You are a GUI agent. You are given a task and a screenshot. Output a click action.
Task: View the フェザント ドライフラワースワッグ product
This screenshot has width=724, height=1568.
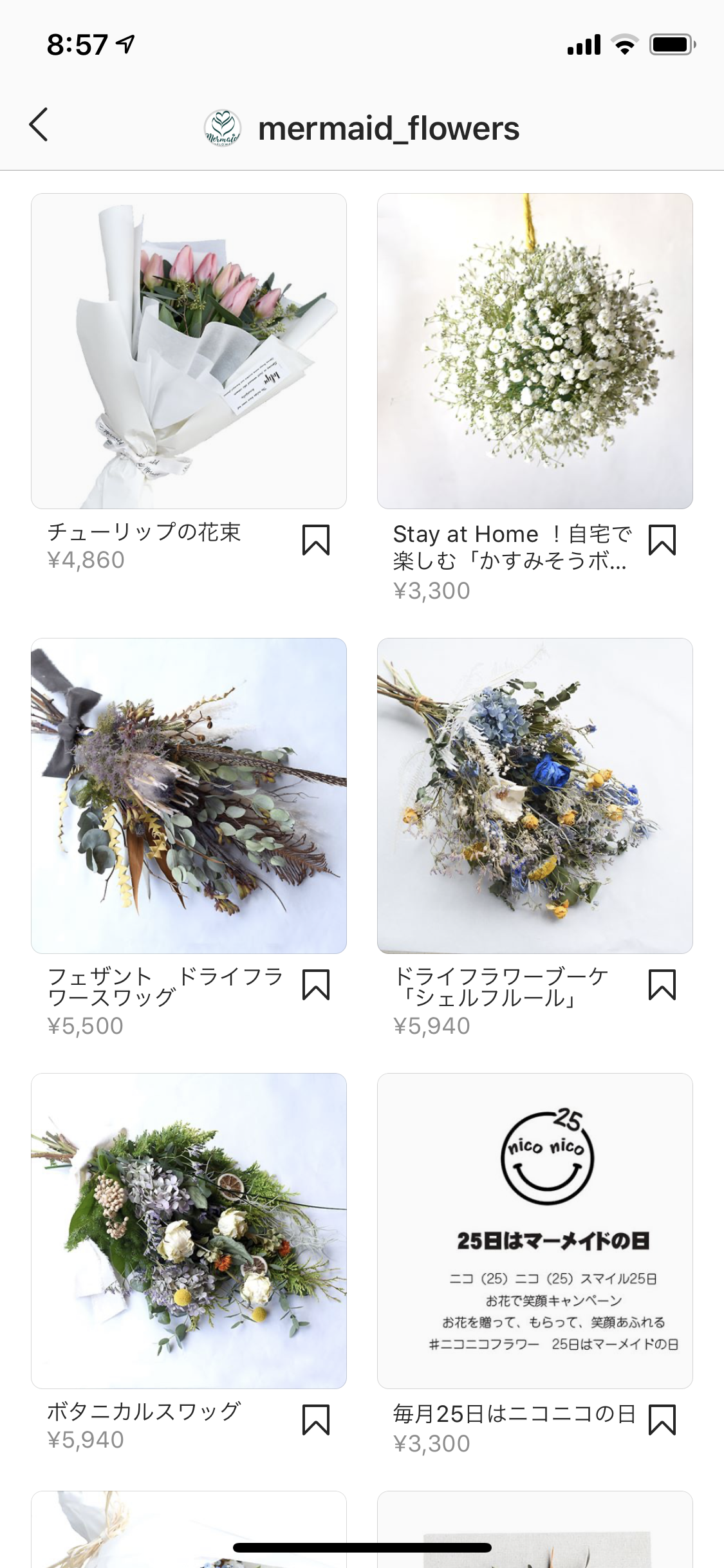[x=189, y=796]
